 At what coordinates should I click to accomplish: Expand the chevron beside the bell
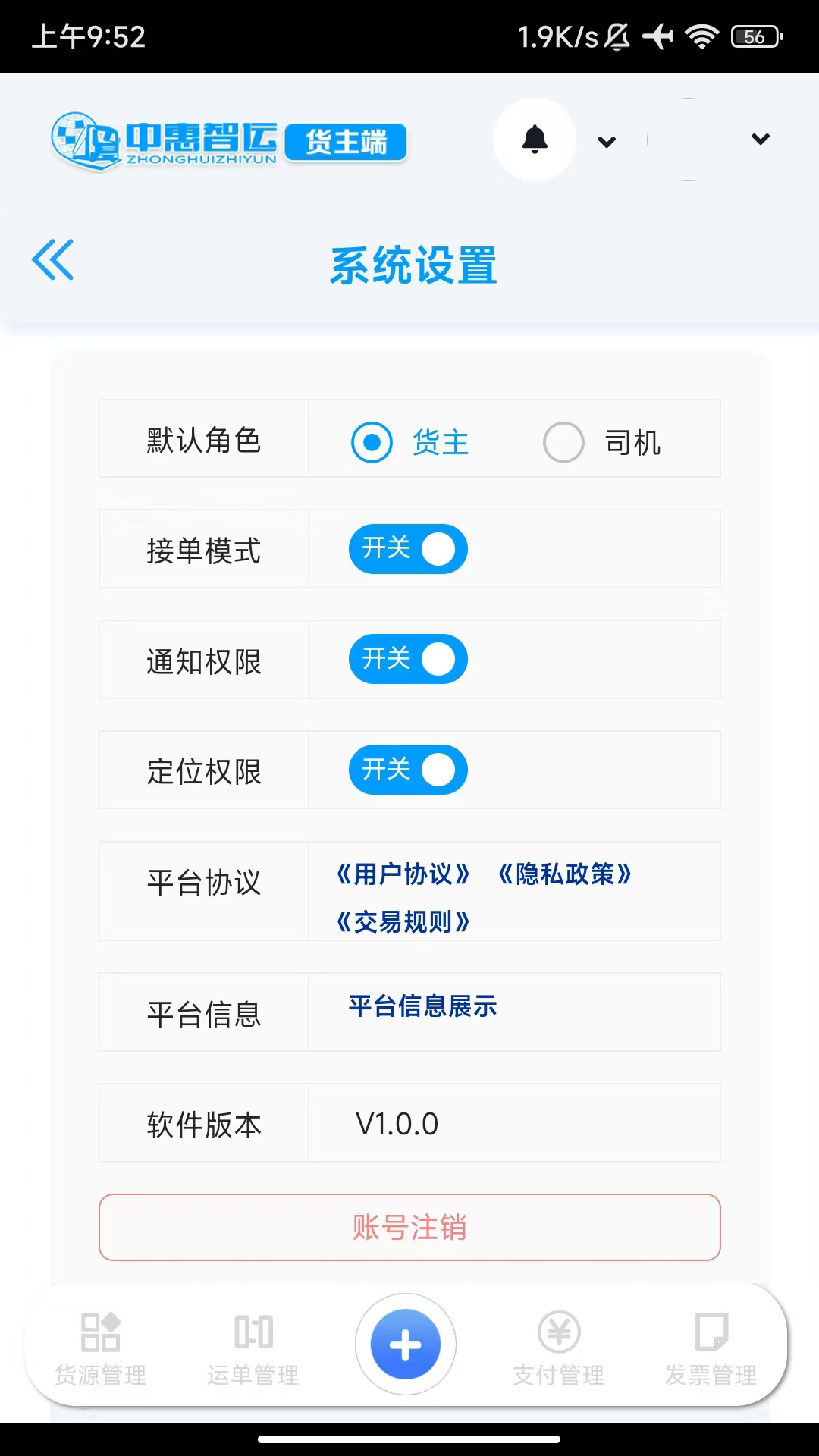606,141
